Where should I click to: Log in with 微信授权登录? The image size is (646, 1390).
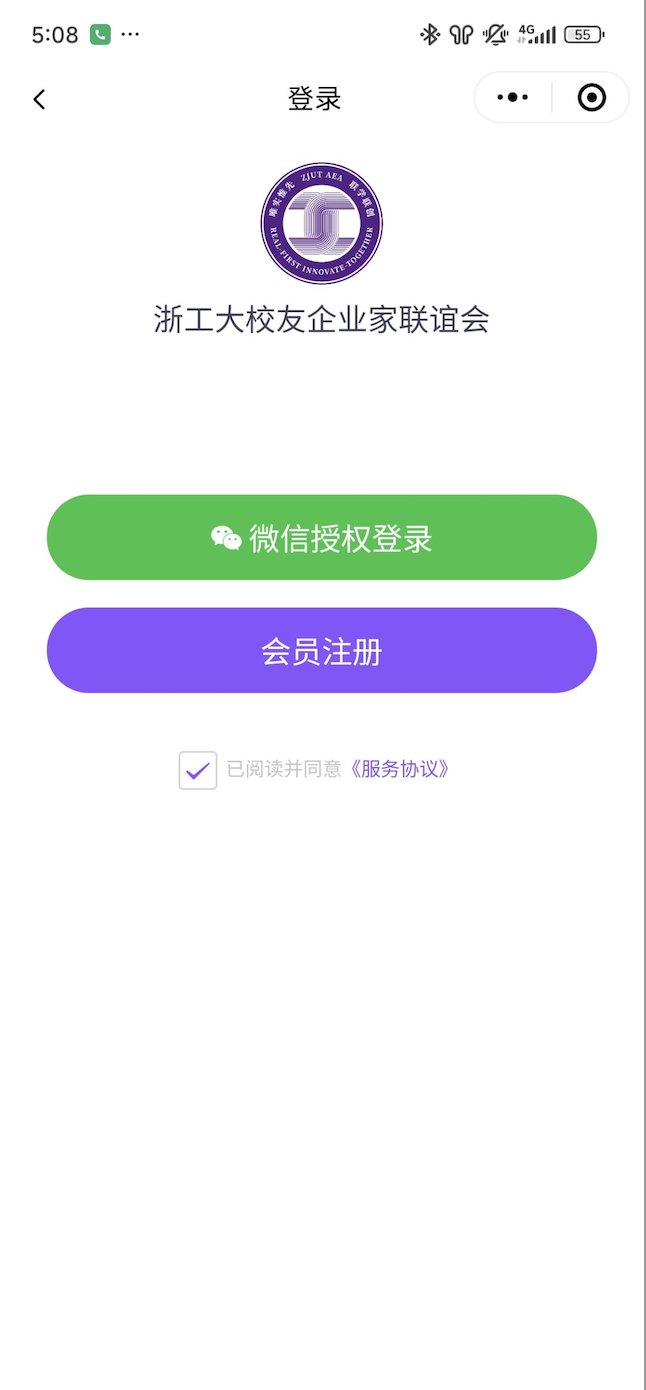(x=322, y=538)
